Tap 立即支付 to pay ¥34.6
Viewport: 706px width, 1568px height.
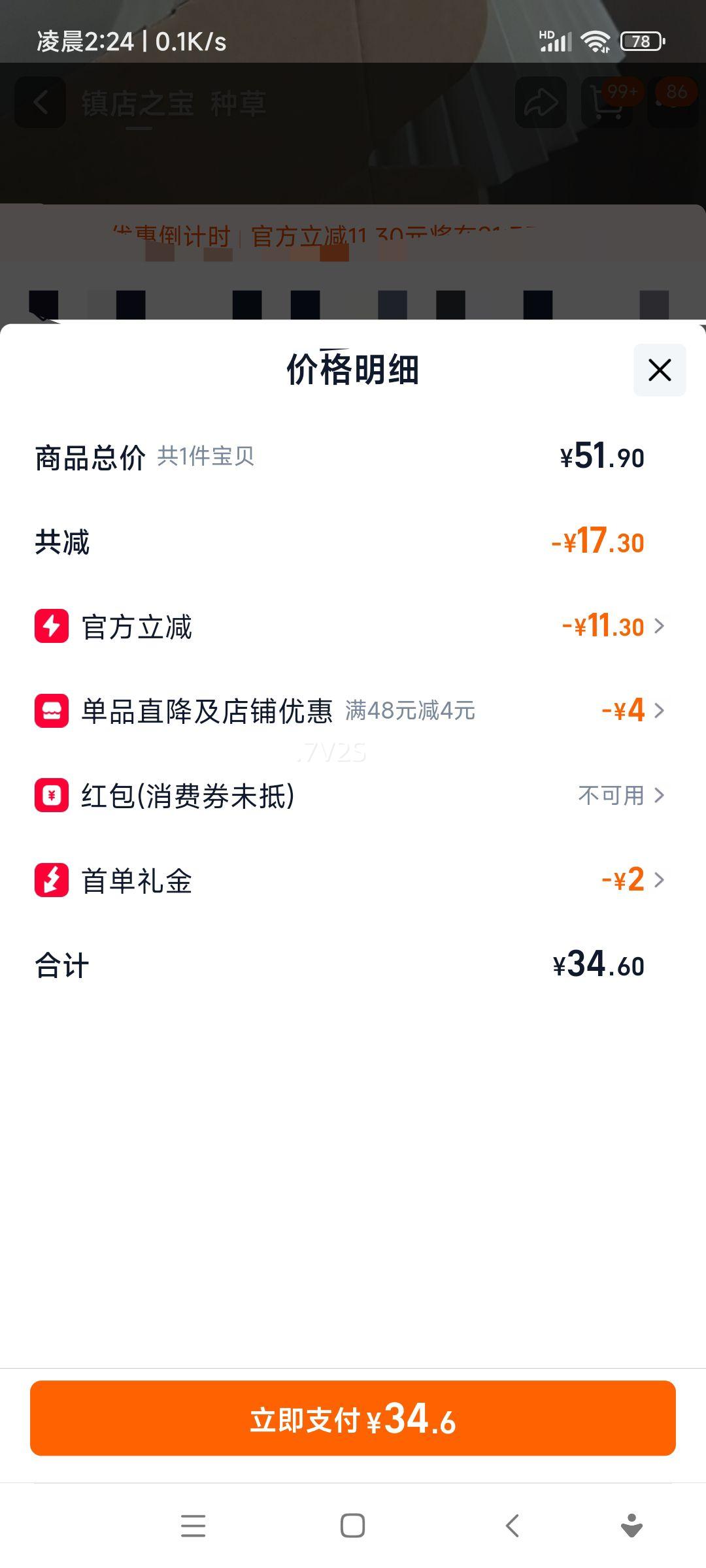pos(353,1418)
